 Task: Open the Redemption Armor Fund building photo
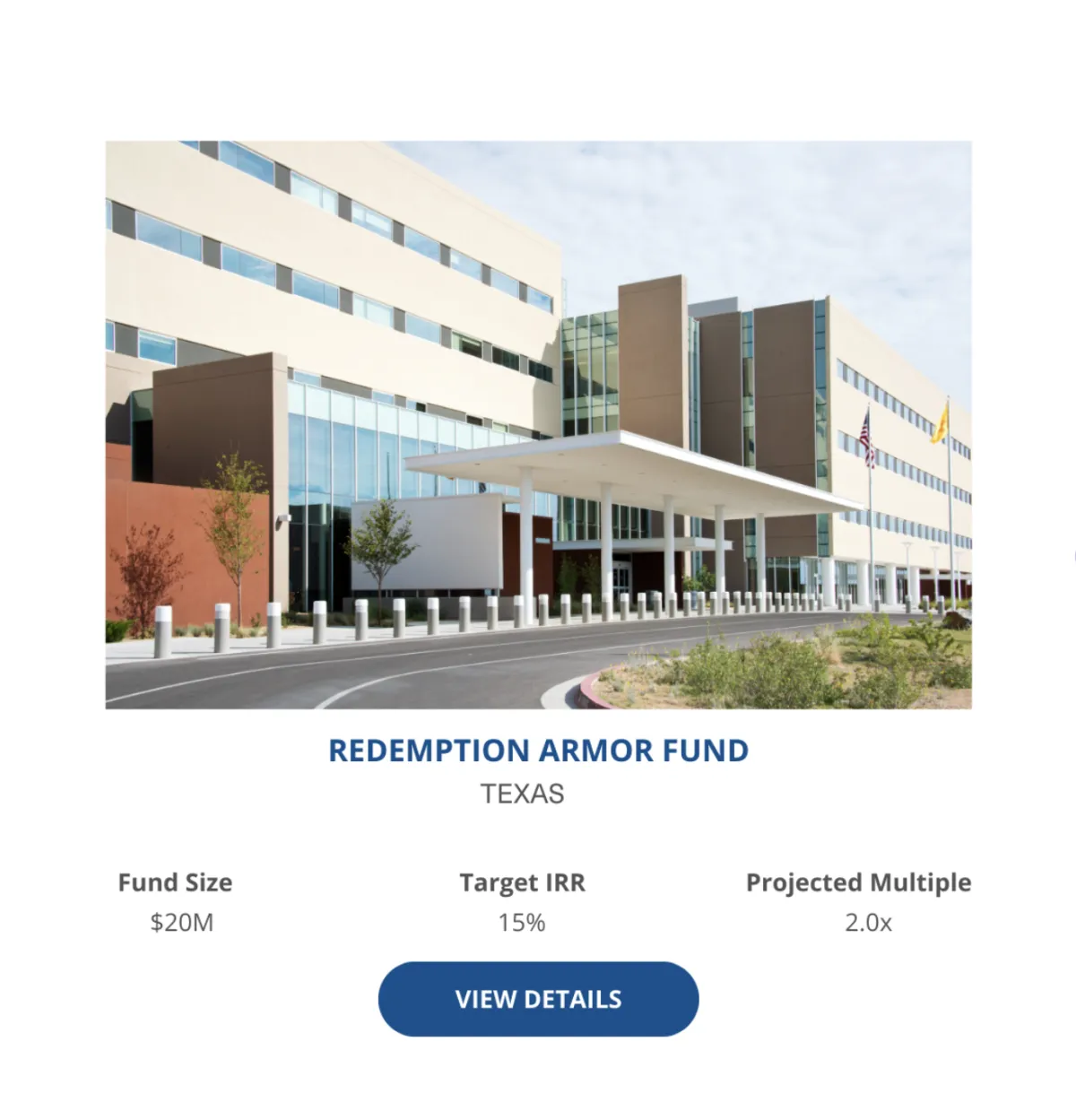coord(538,424)
